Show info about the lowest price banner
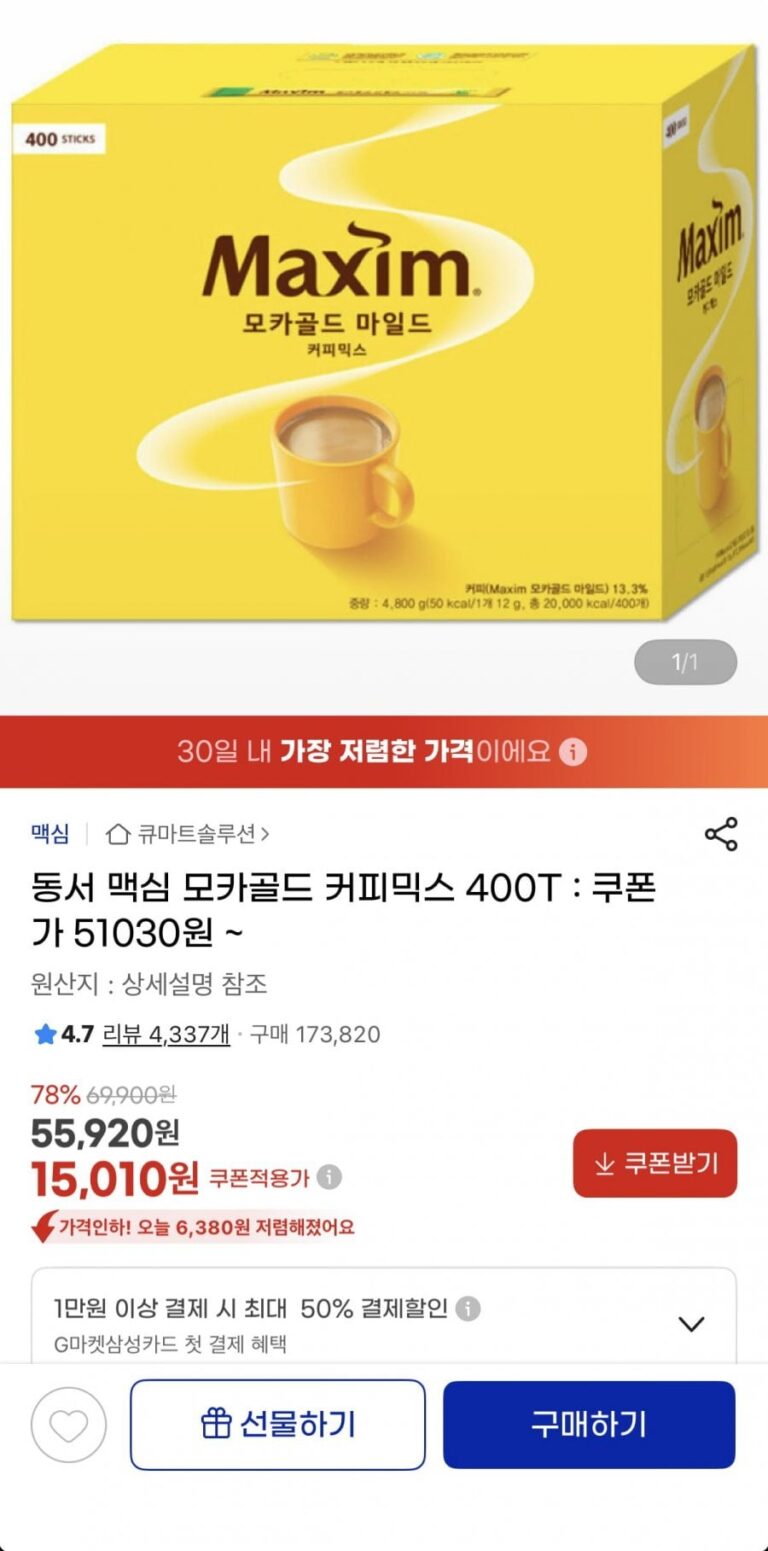768x1551 pixels. 573,752
